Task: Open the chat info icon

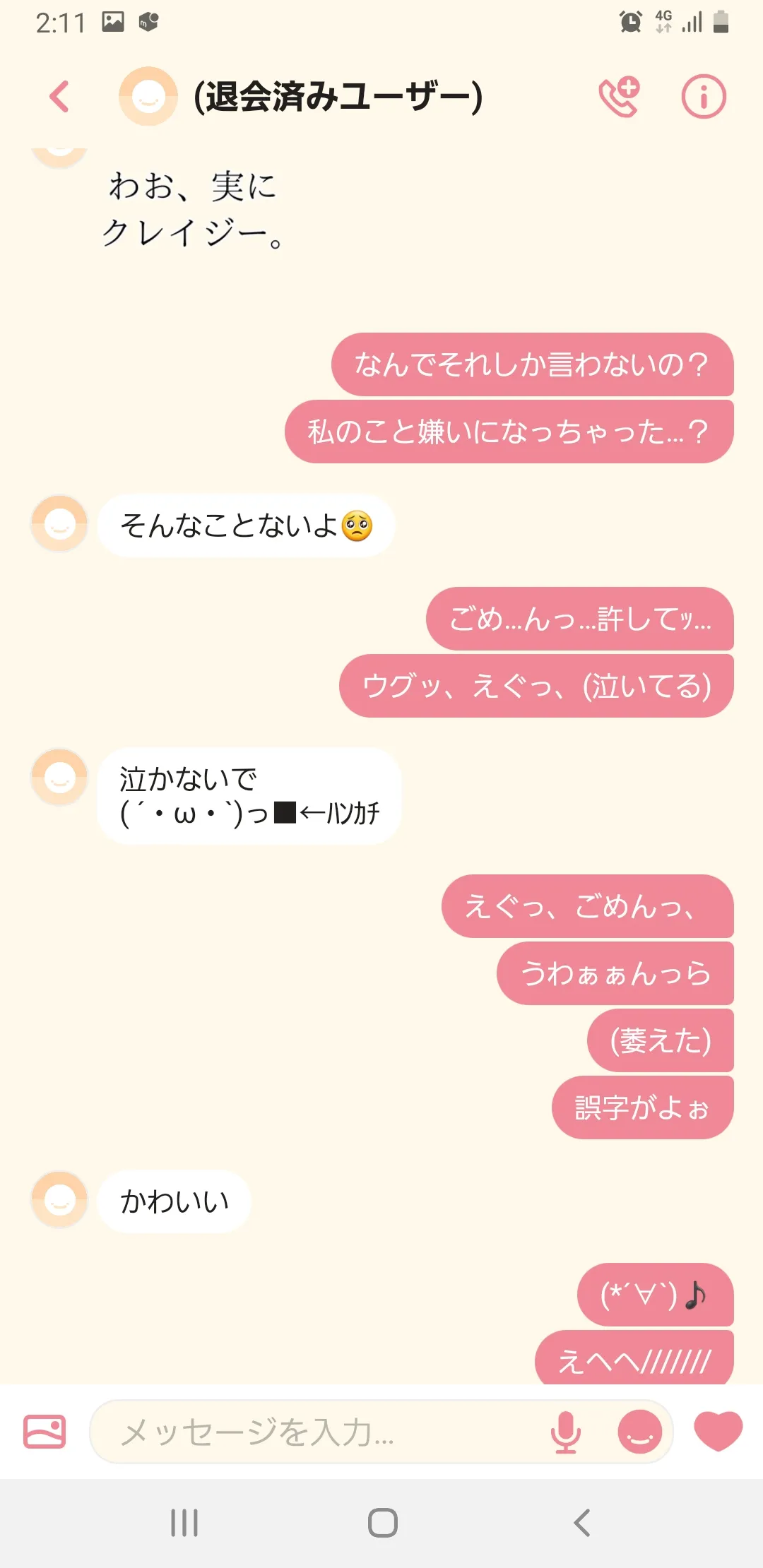Action: point(703,97)
